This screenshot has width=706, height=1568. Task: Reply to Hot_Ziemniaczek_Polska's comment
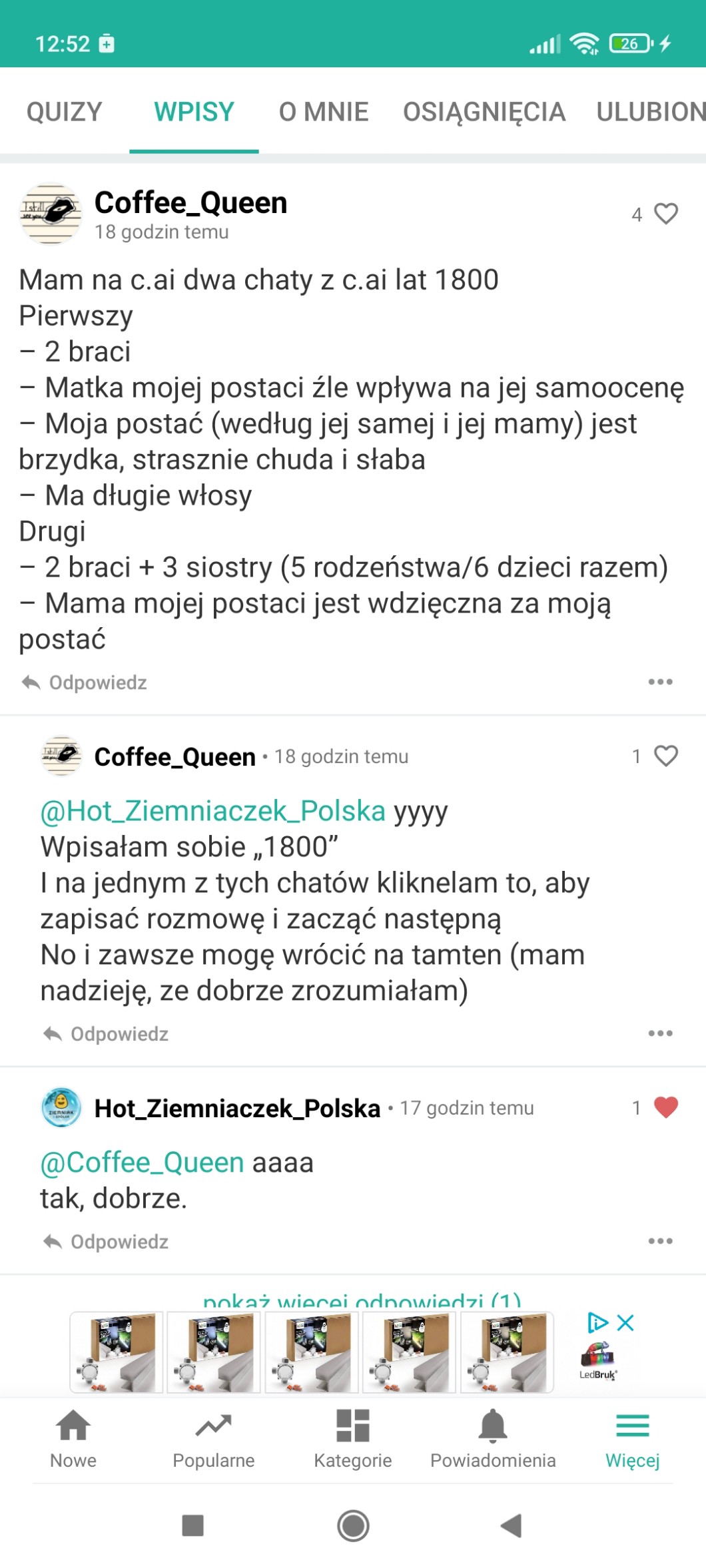coord(107,1242)
